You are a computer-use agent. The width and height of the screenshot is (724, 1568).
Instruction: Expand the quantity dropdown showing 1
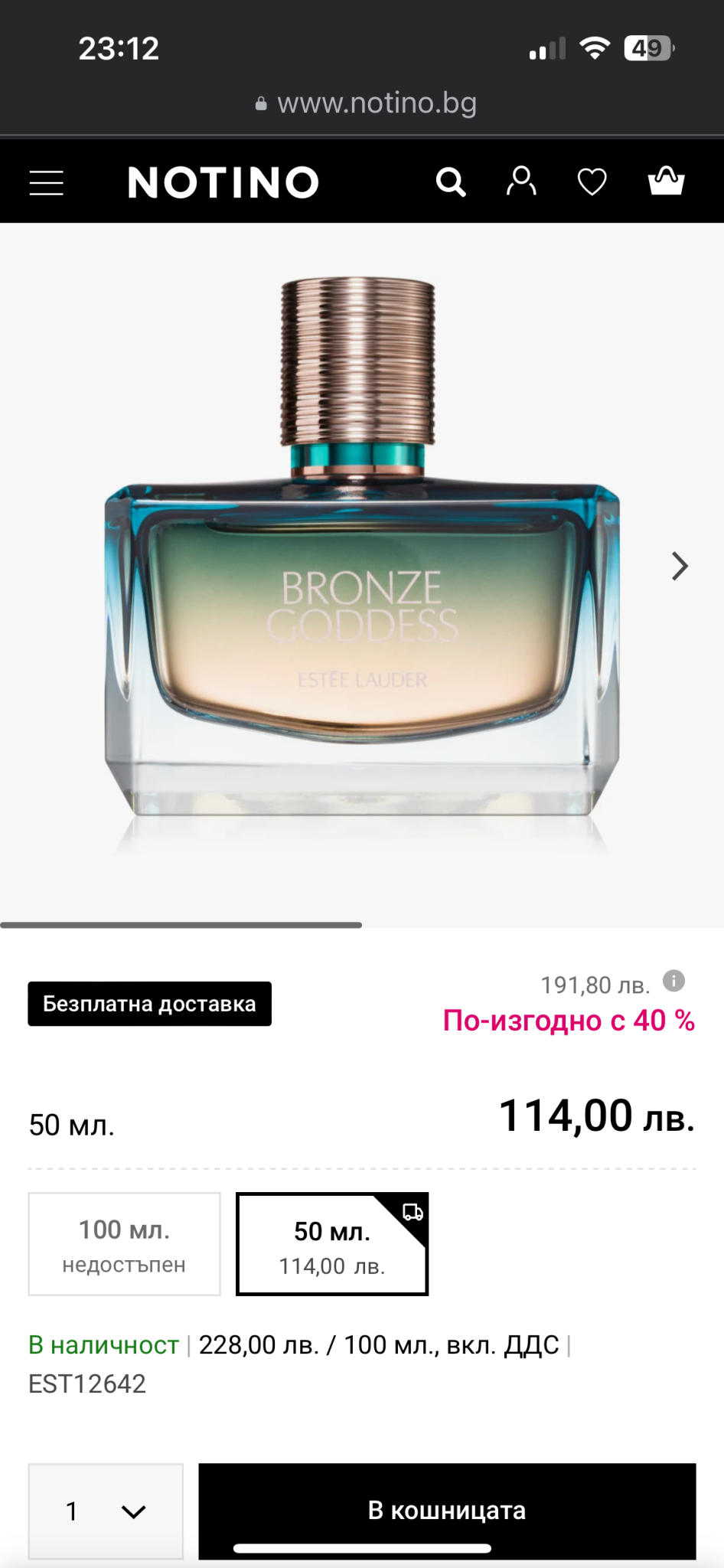[x=106, y=1511]
